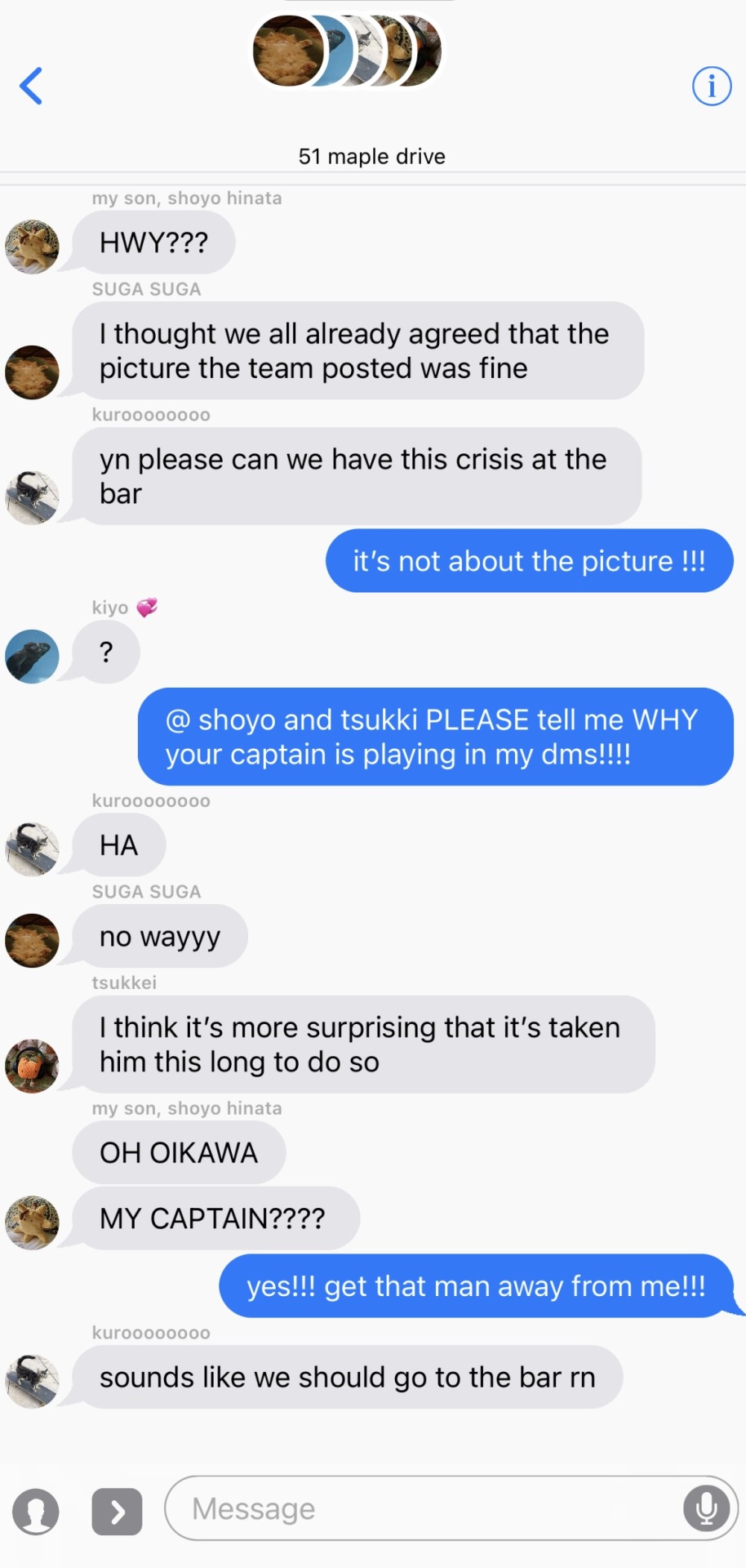Image resolution: width=746 pixels, height=1568 pixels.
Task: Open the camera button left of the arrow
Action: click(x=36, y=1512)
